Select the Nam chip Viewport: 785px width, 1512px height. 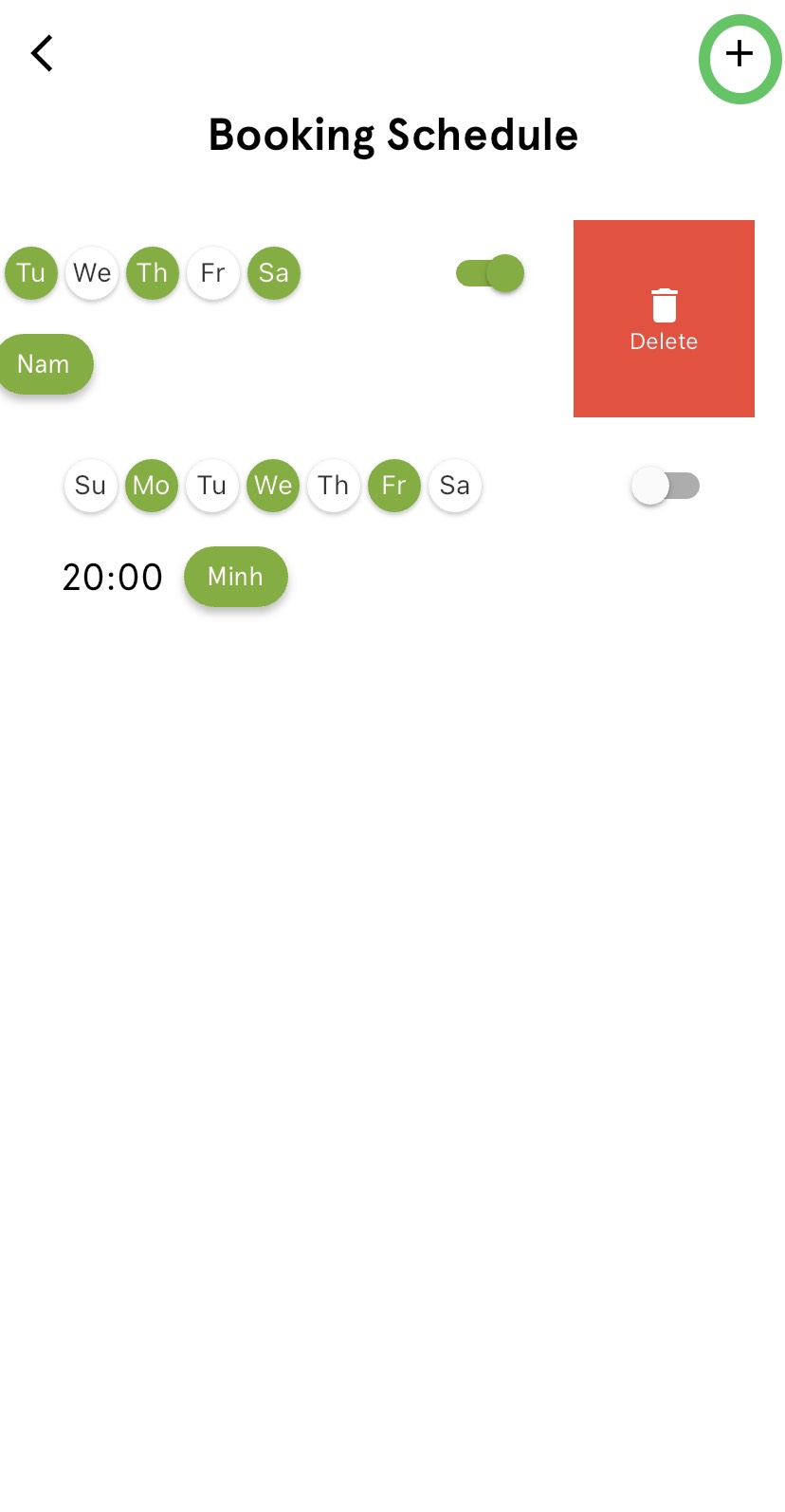click(44, 364)
